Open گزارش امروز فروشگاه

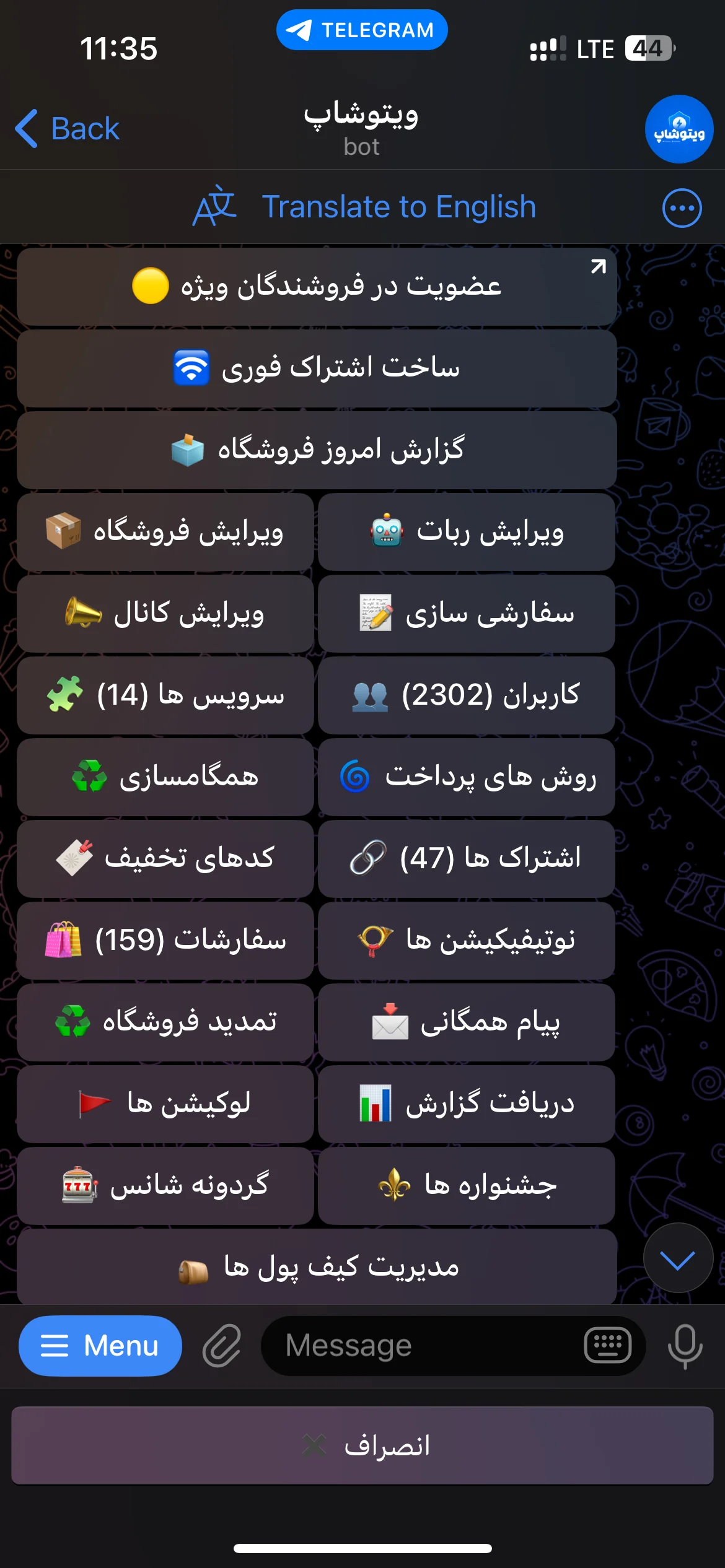(317, 450)
